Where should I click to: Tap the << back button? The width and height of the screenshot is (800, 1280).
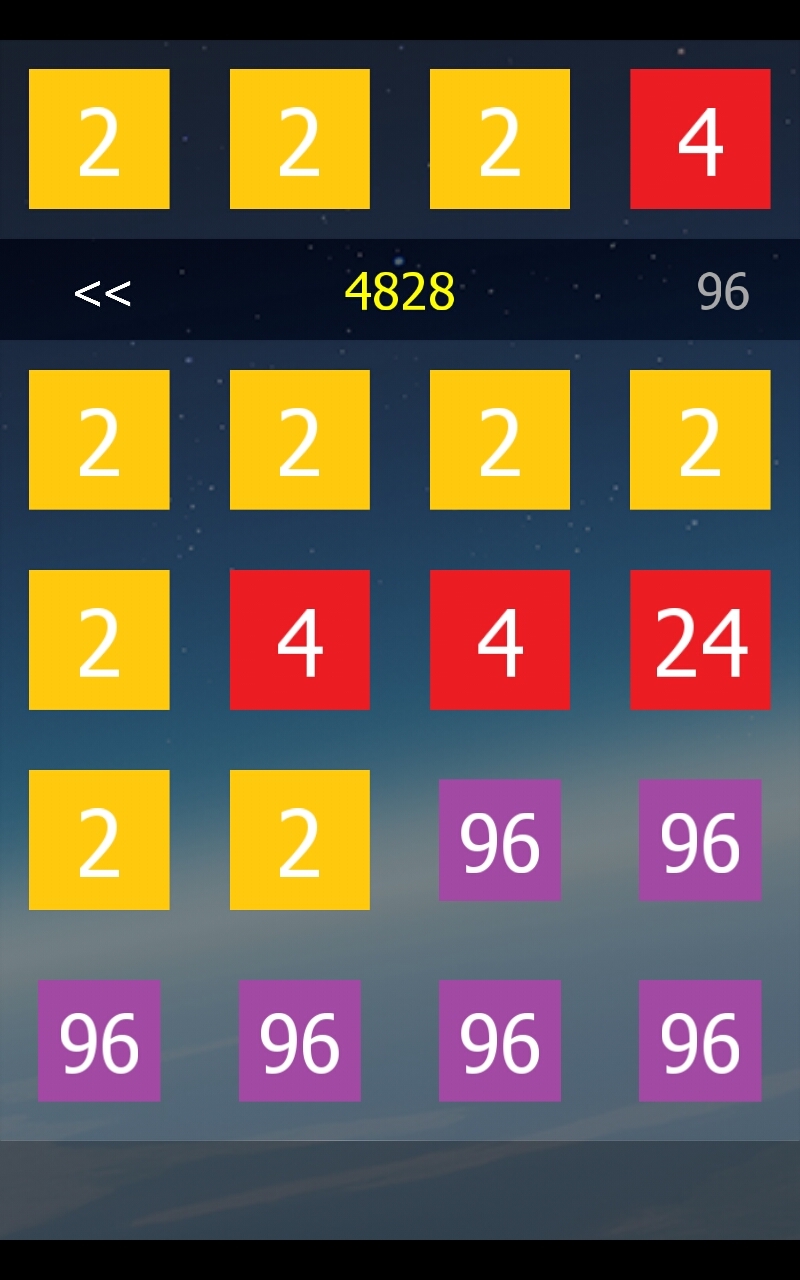click(x=103, y=293)
